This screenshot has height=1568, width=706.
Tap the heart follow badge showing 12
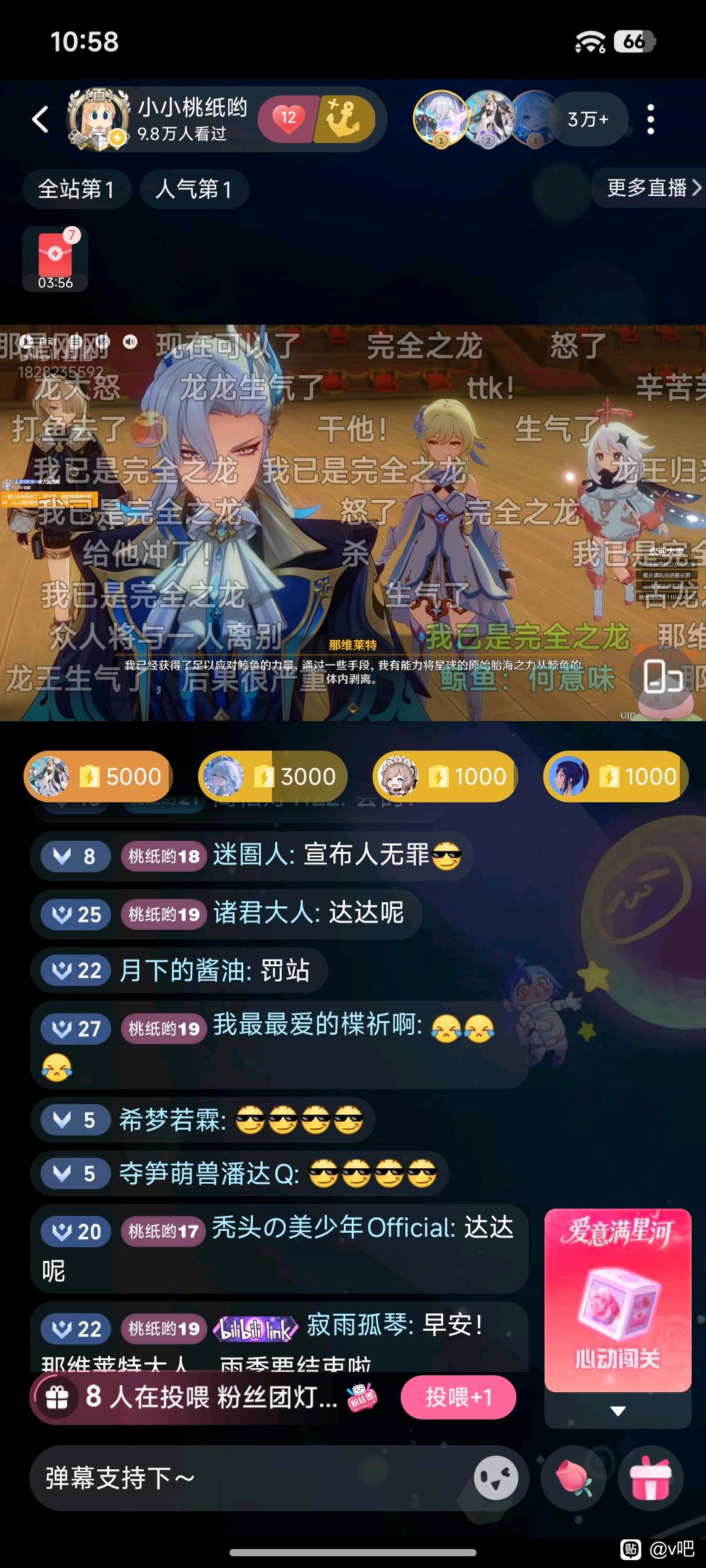(288, 119)
